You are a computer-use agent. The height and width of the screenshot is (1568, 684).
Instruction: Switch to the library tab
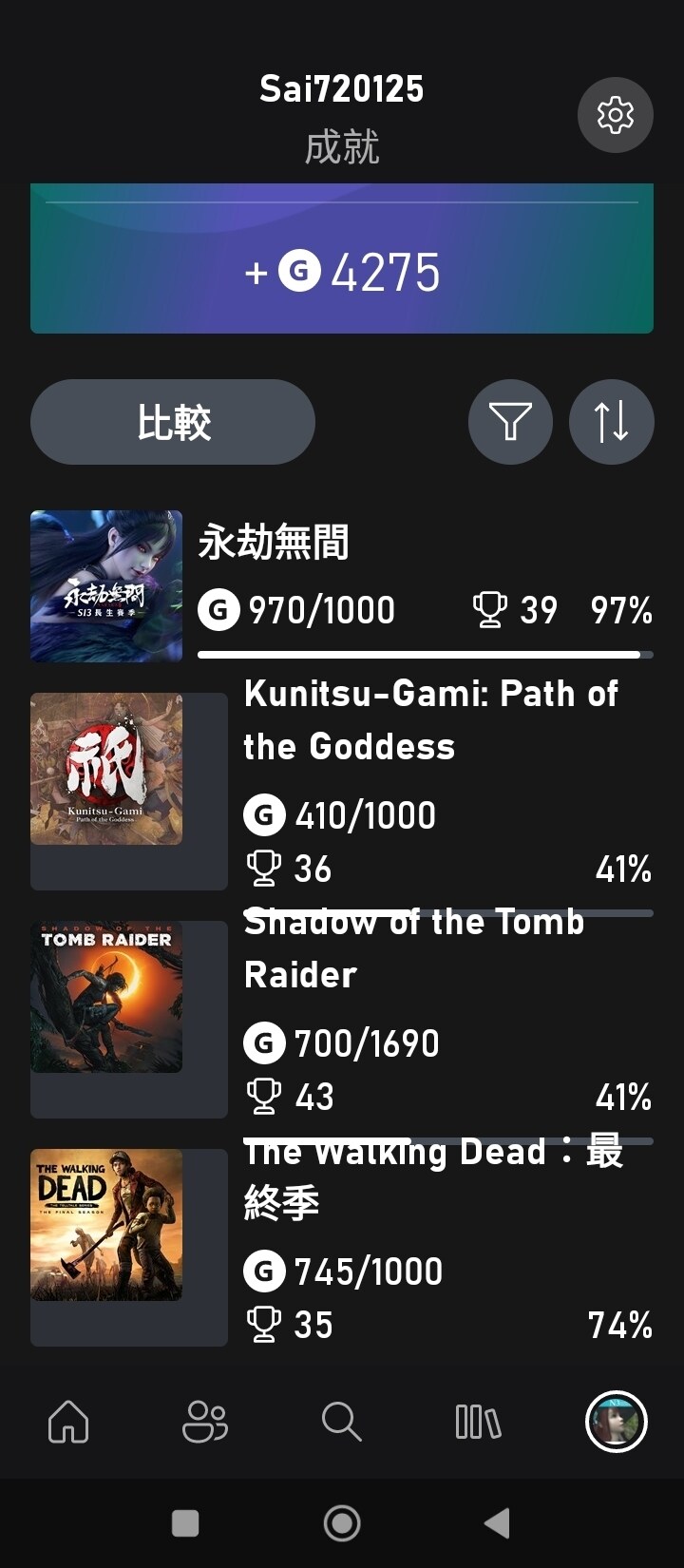[478, 1422]
